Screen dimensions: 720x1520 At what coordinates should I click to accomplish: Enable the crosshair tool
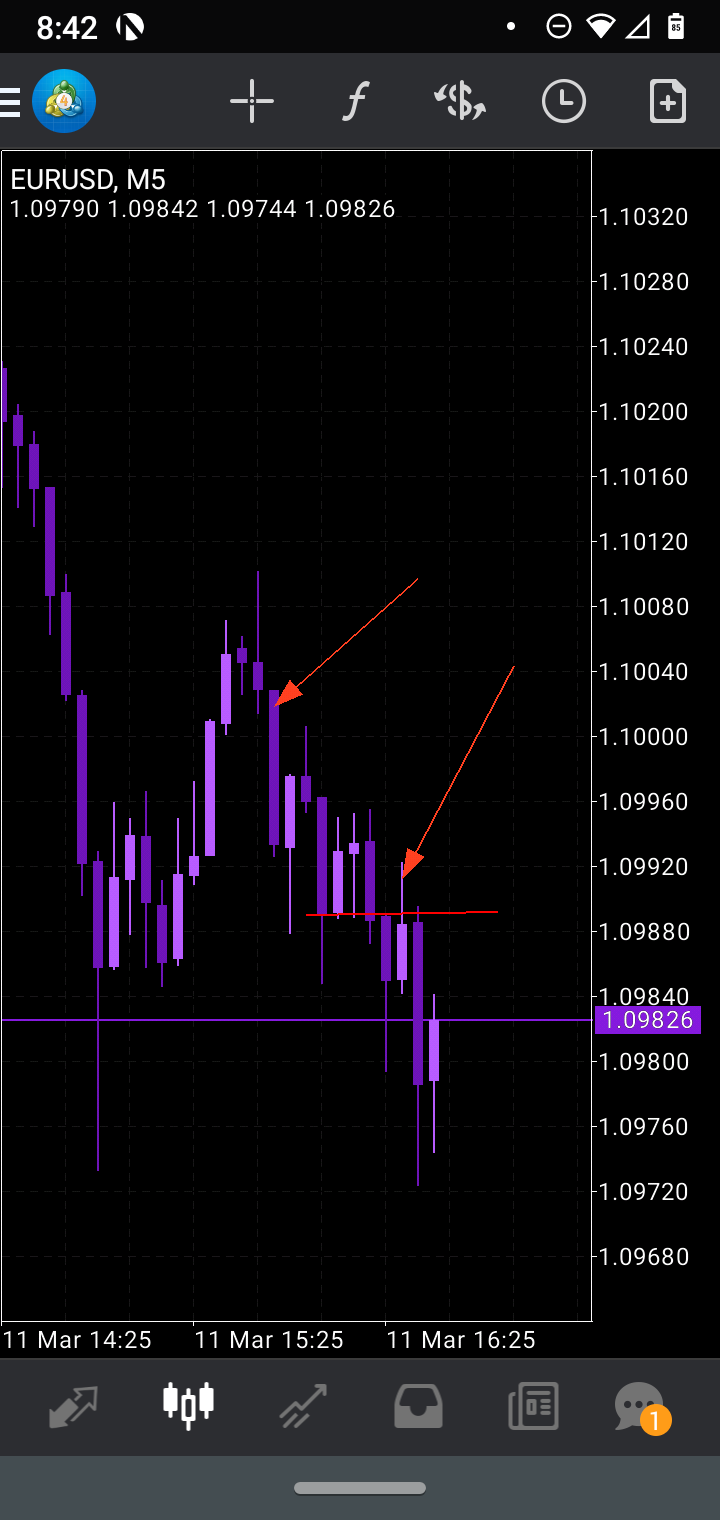[252, 102]
